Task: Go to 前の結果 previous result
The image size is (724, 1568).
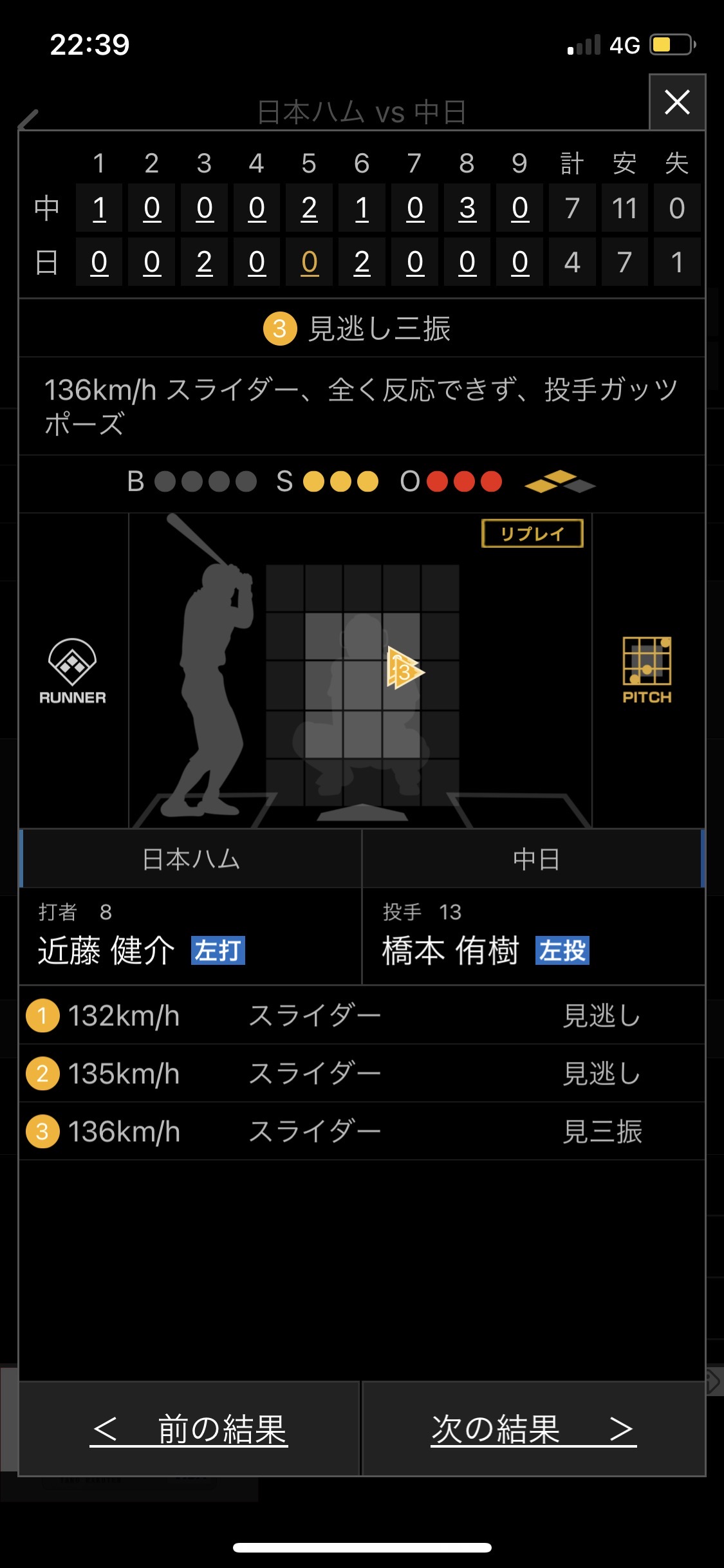Action: click(189, 1429)
